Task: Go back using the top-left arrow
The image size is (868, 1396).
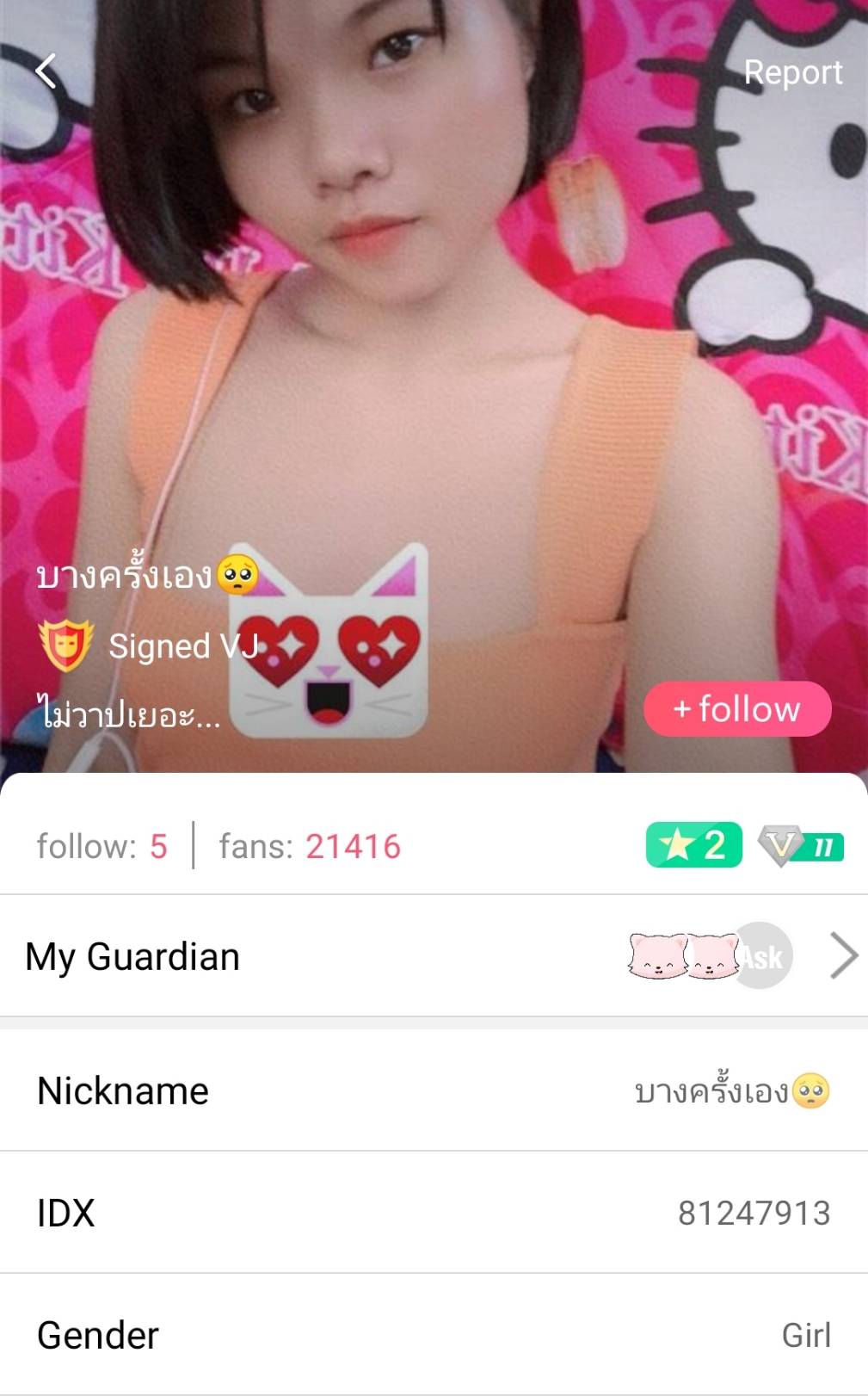Action: 46,71
